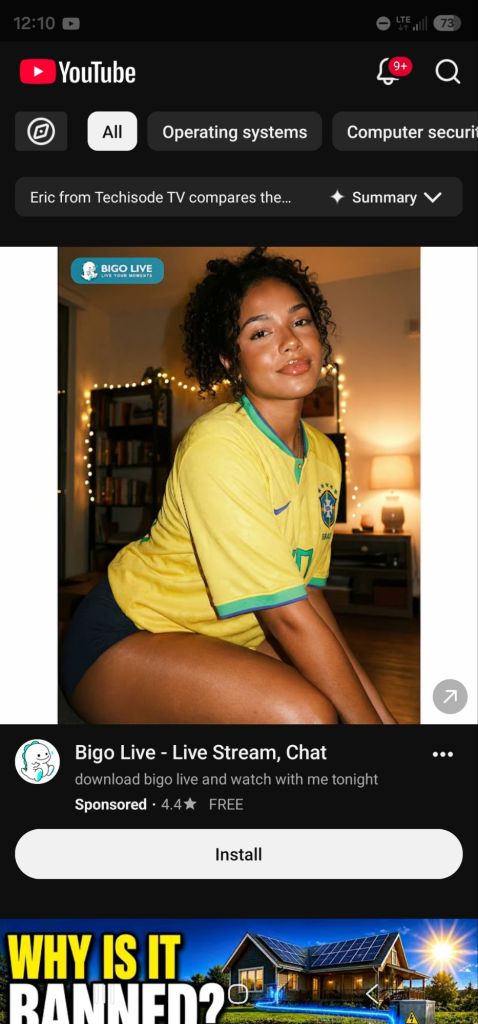Expand the Summary dropdown
Viewport: 478px width, 1024px height.
[x=387, y=197]
